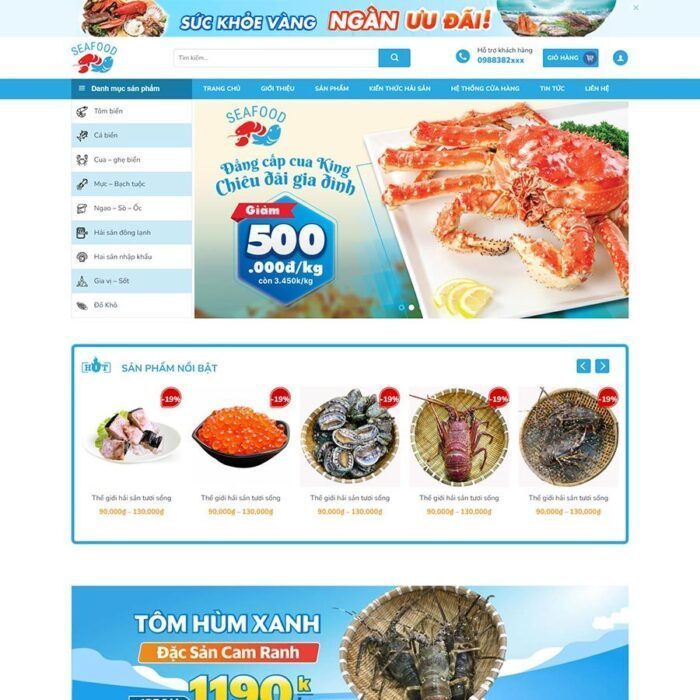The height and width of the screenshot is (700, 700).
Task: Open the King crab promotion banner
Action: pos(411,210)
